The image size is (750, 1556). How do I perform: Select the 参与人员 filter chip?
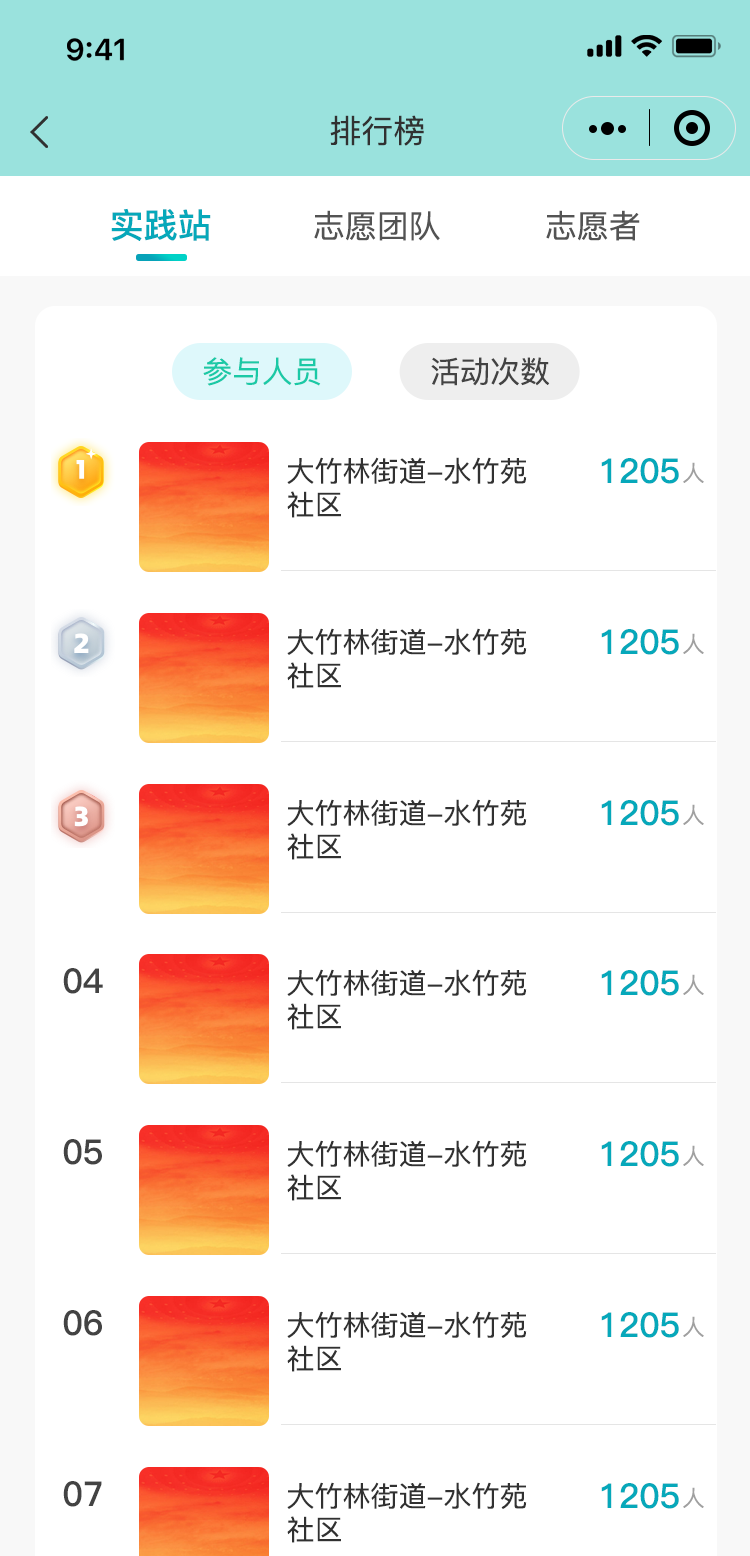[x=262, y=372]
